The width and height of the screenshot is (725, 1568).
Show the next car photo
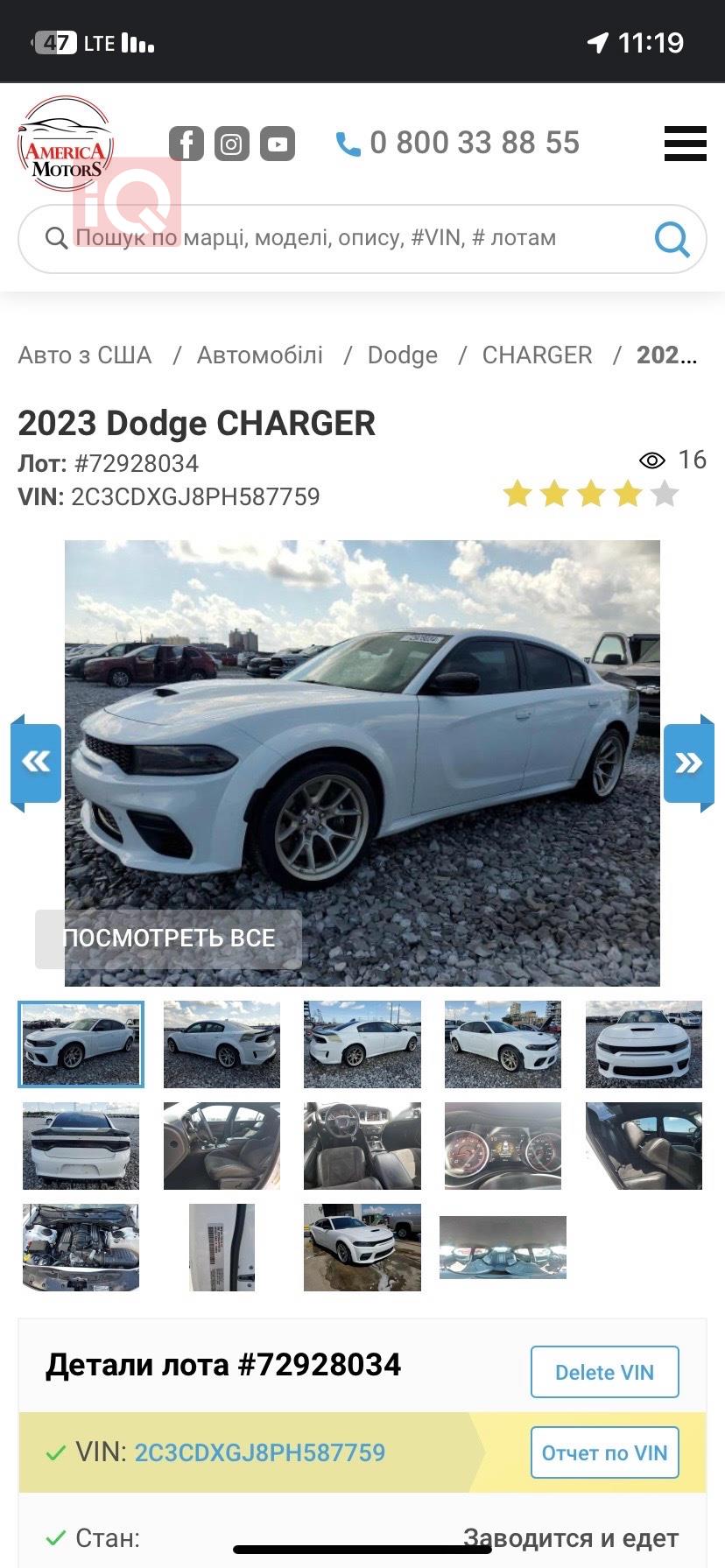pyautogui.click(x=688, y=763)
